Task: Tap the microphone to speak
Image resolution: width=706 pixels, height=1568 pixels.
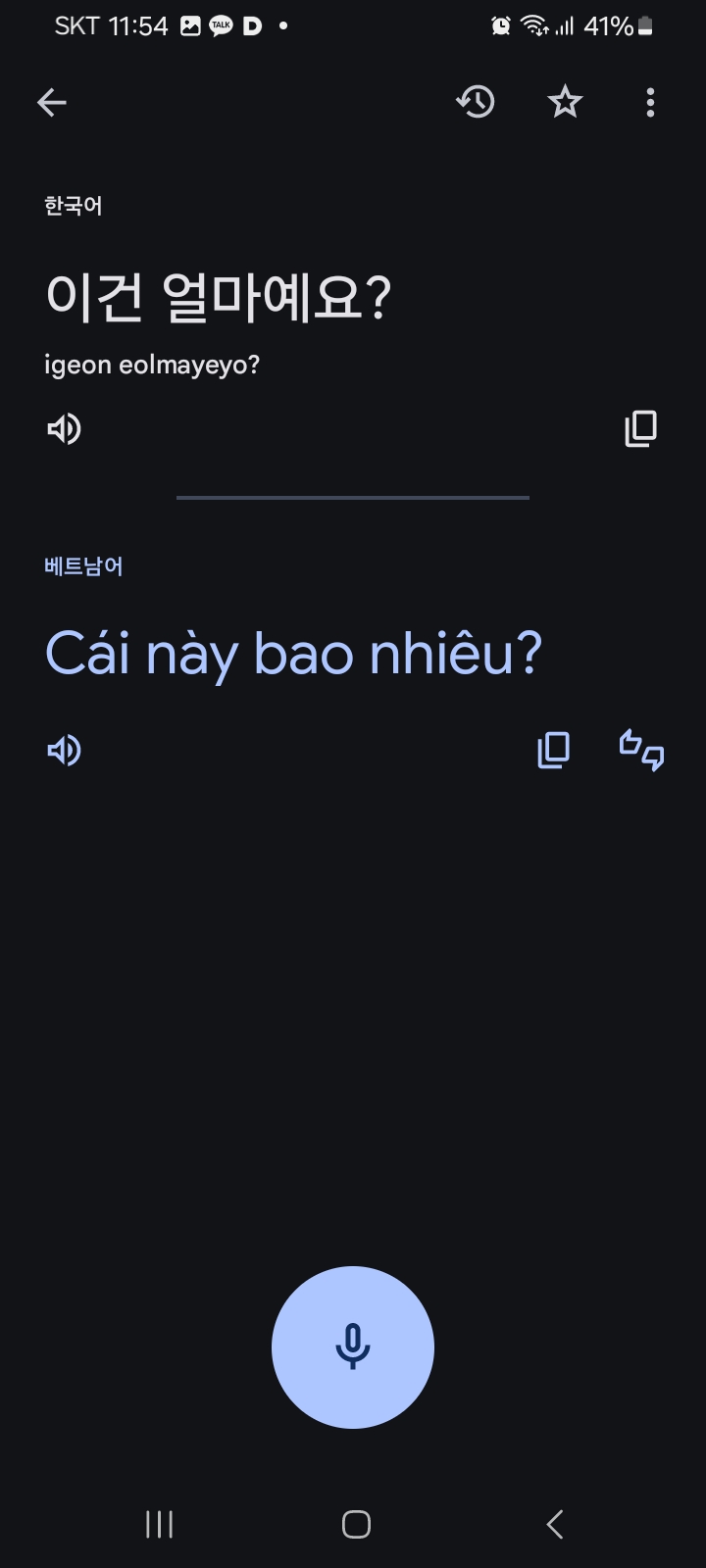Action: click(353, 1347)
